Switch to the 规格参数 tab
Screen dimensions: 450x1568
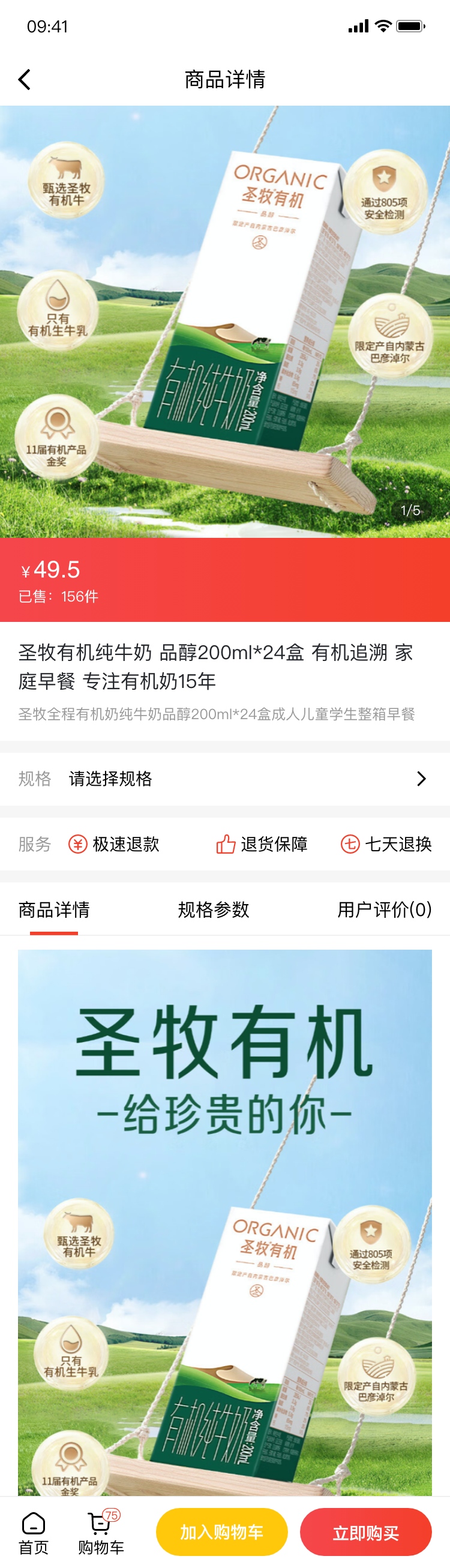point(214,909)
